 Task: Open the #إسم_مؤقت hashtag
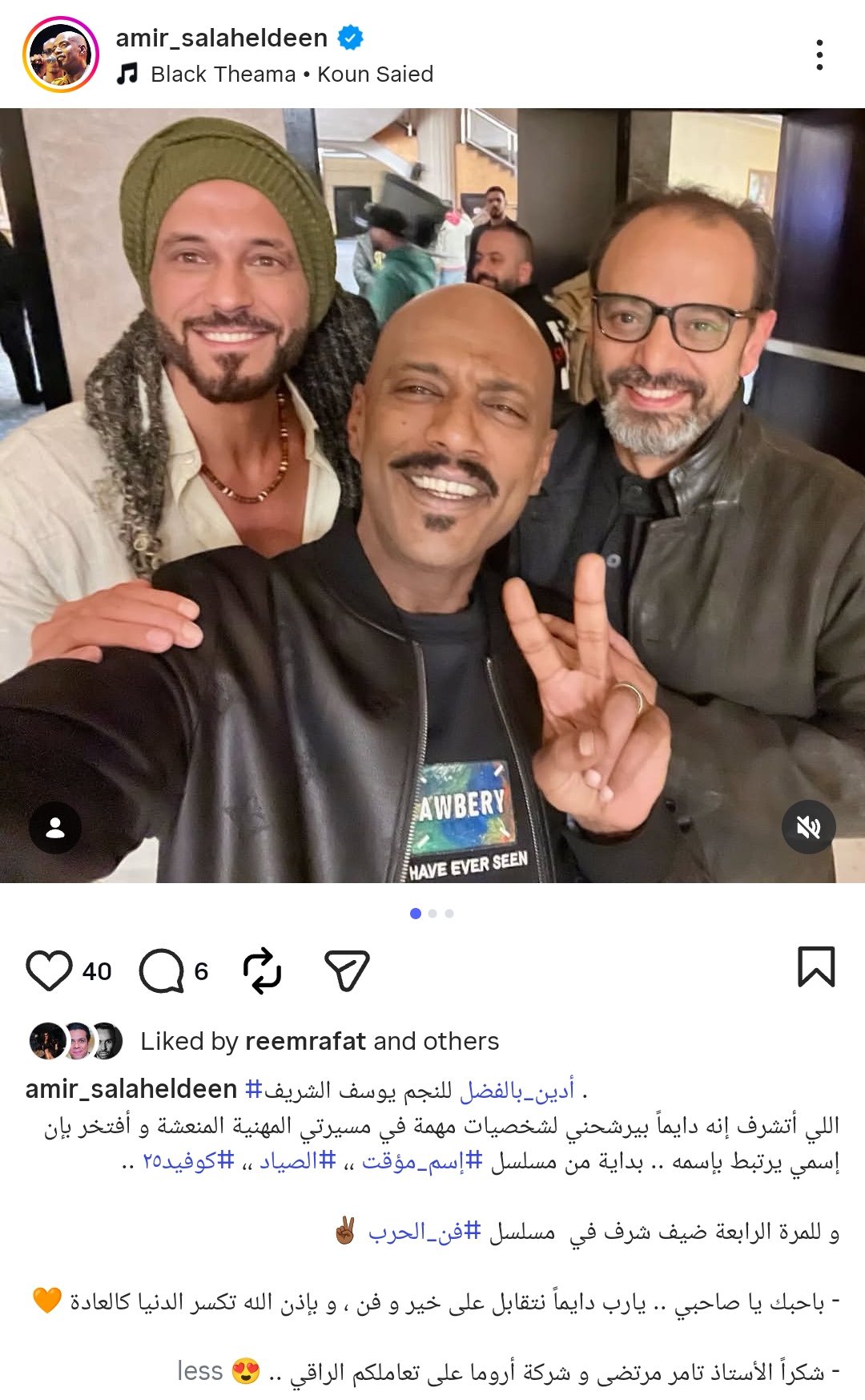tap(423, 1160)
